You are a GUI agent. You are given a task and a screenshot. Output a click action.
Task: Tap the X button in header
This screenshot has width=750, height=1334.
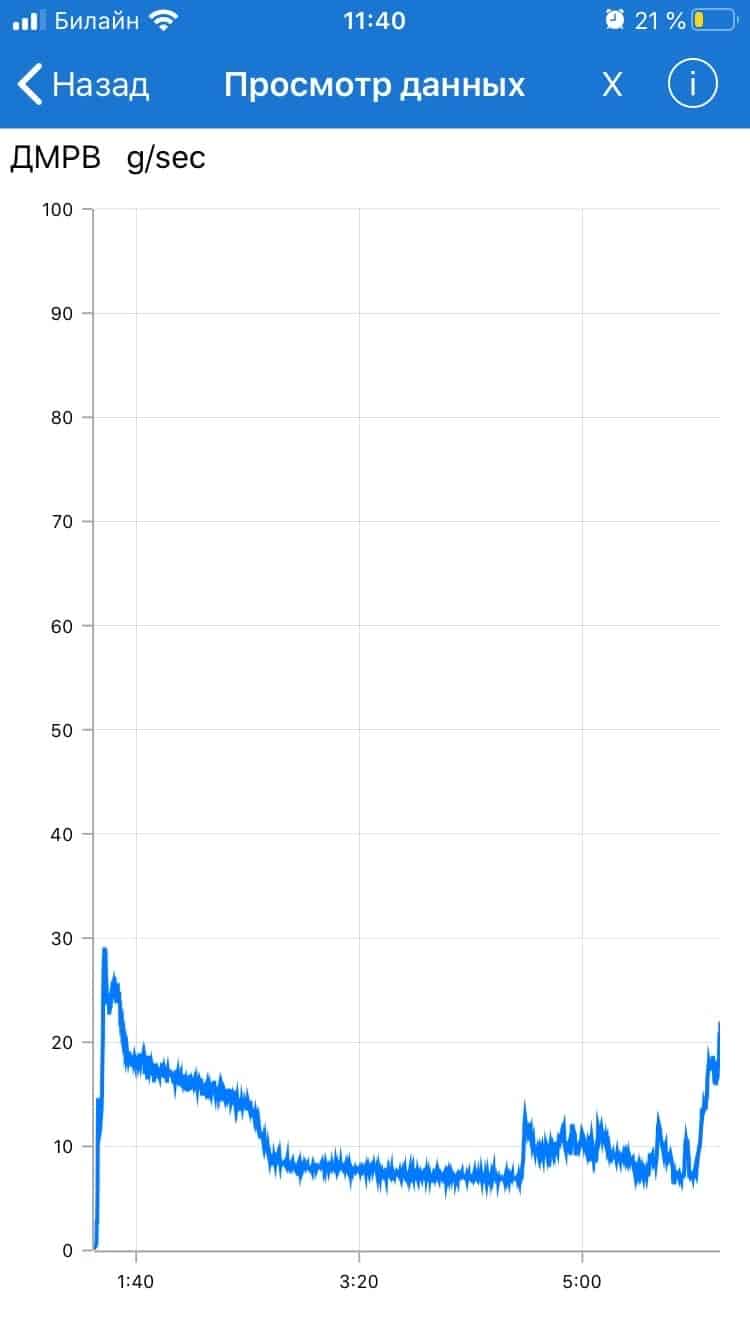pyautogui.click(x=611, y=85)
